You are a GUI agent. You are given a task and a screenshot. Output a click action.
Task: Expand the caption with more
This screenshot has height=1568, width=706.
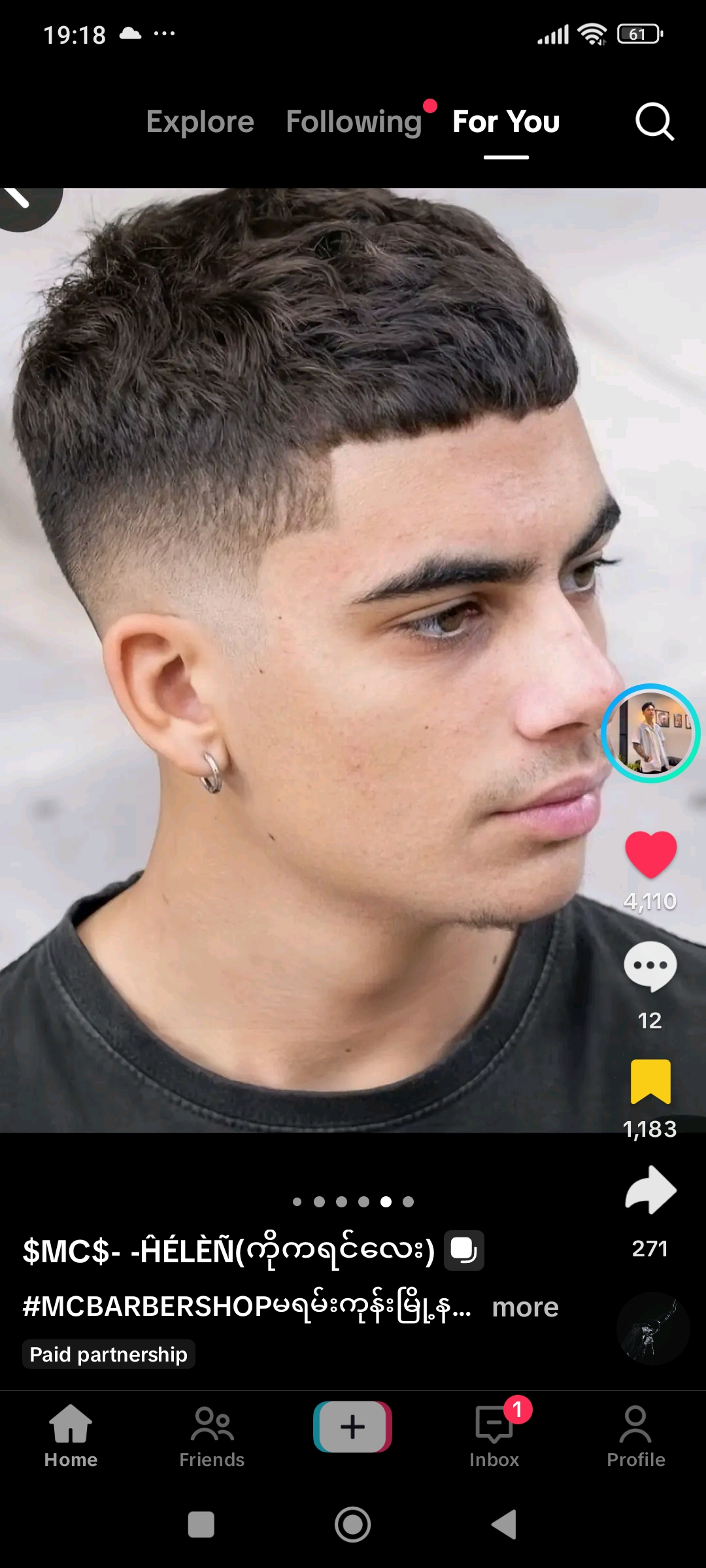(525, 1307)
